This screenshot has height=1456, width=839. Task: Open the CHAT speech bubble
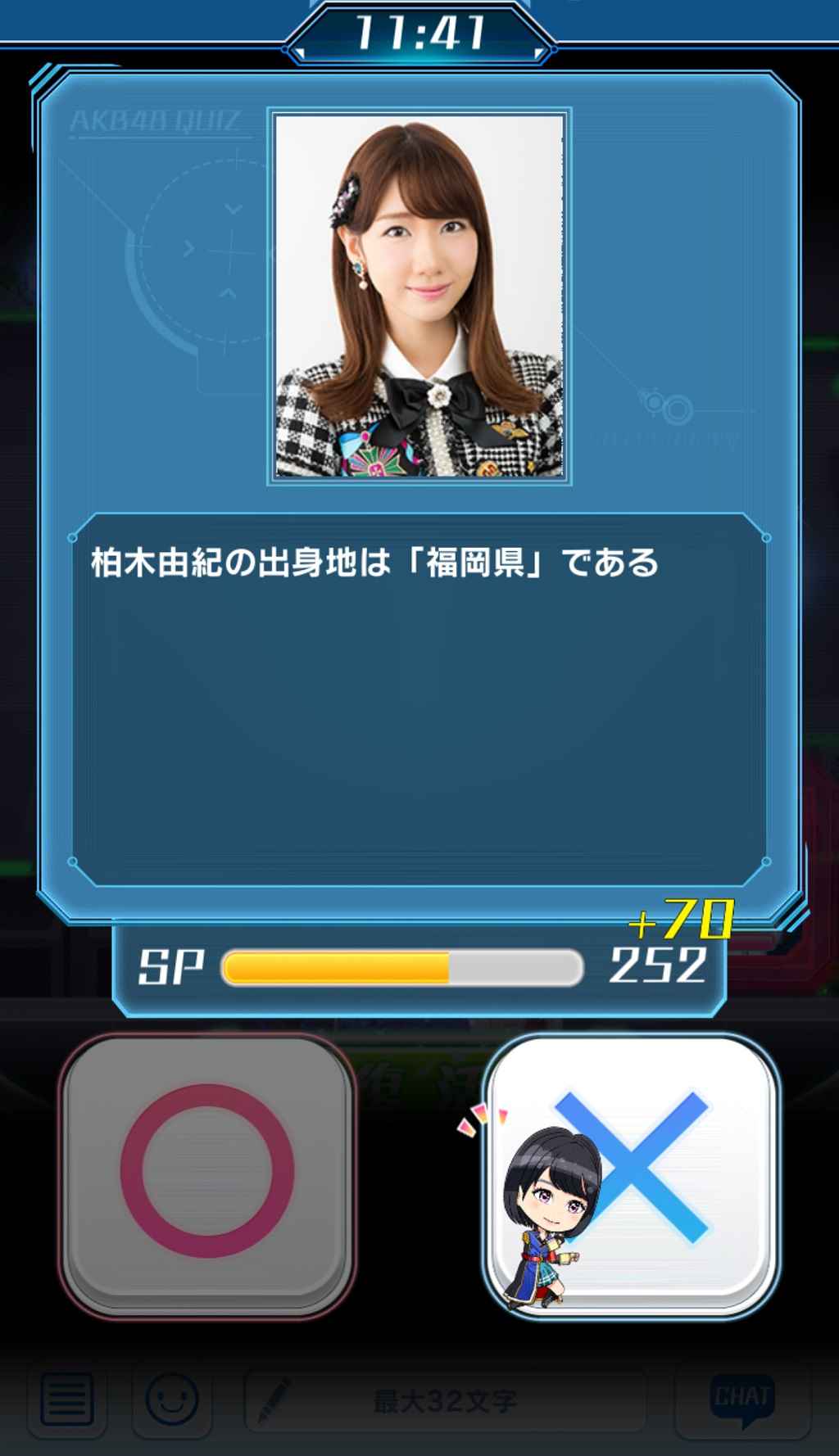(741, 1399)
